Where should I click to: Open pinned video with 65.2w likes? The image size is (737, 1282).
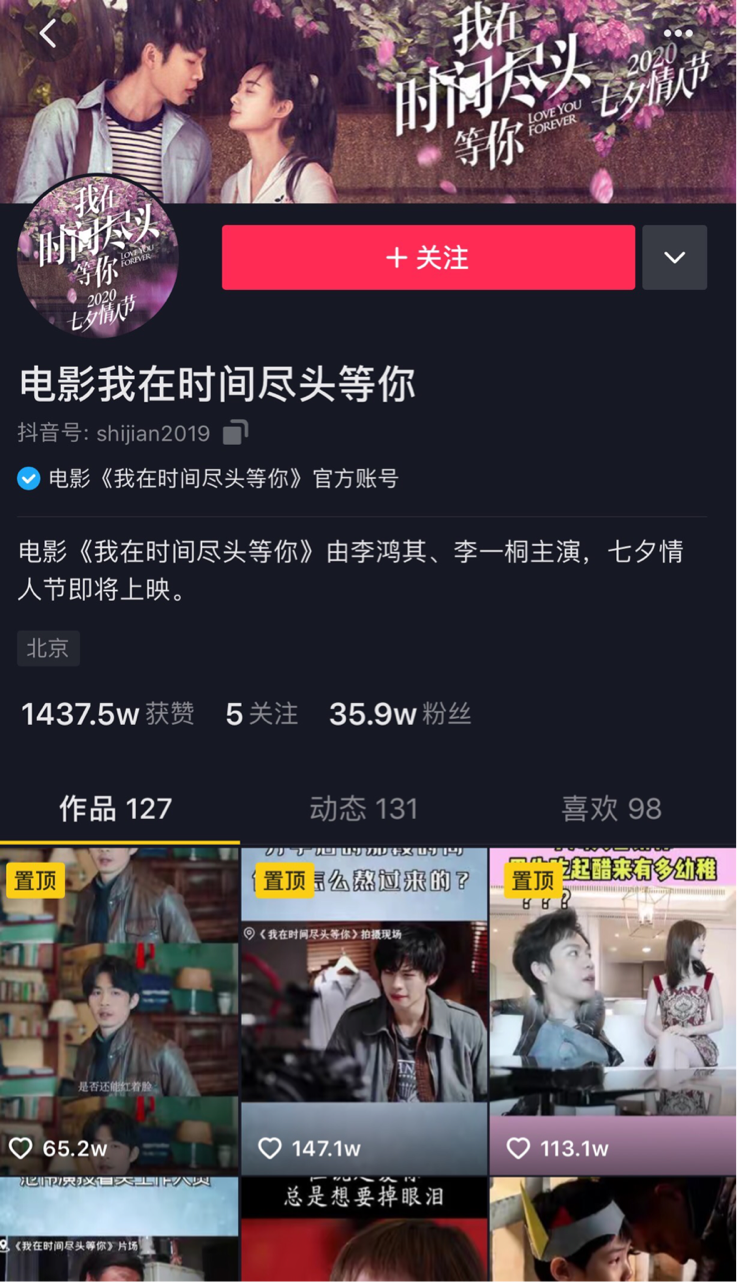coord(119,1010)
